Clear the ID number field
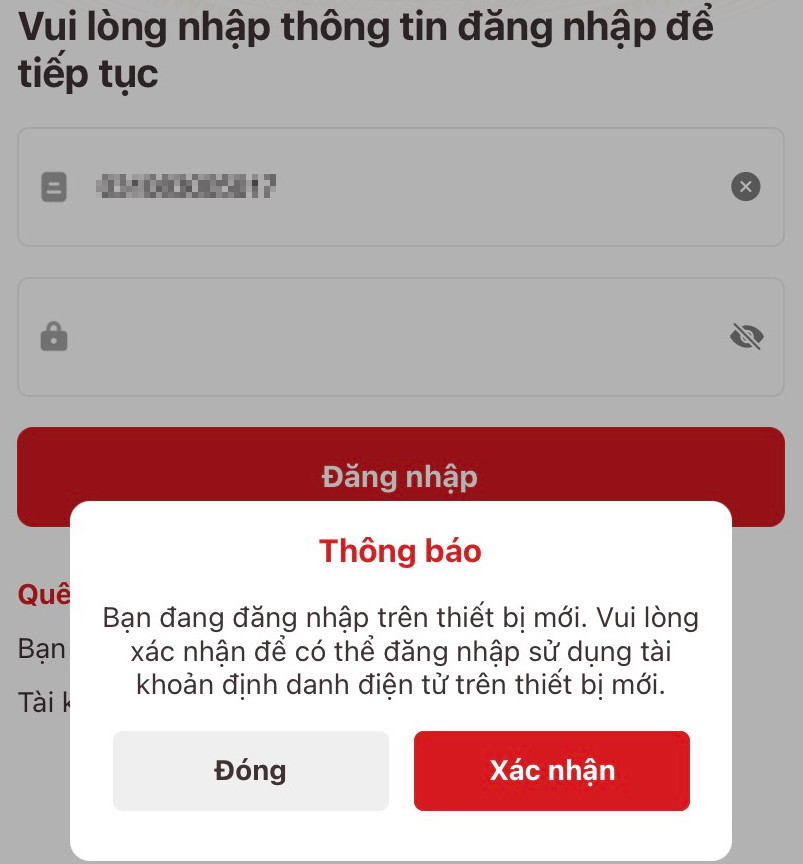Image resolution: width=803 pixels, height=864 pixels. click(745, 186)
